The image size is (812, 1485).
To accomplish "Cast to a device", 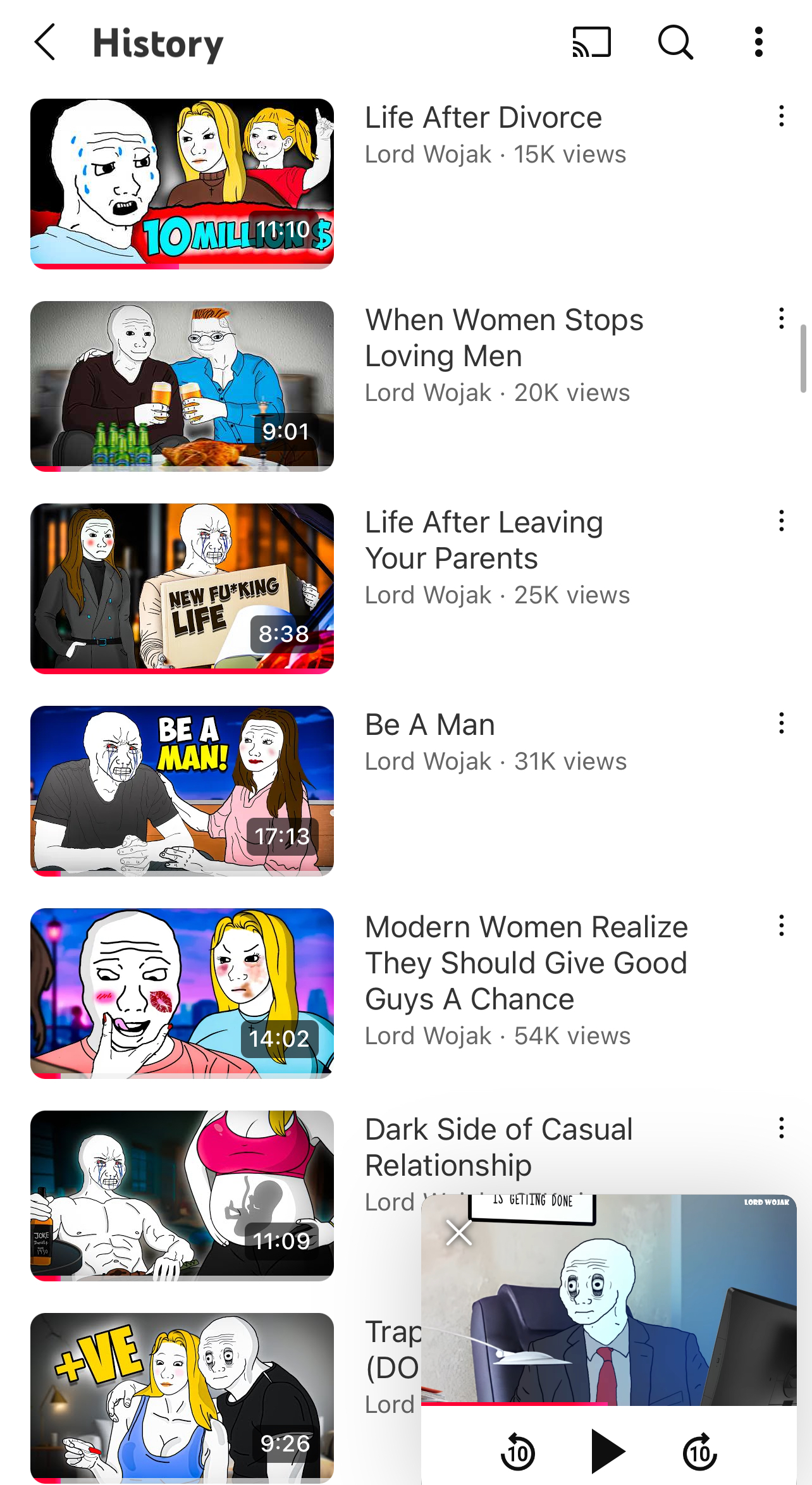I will pyautogui.click(x=591, y=43).
